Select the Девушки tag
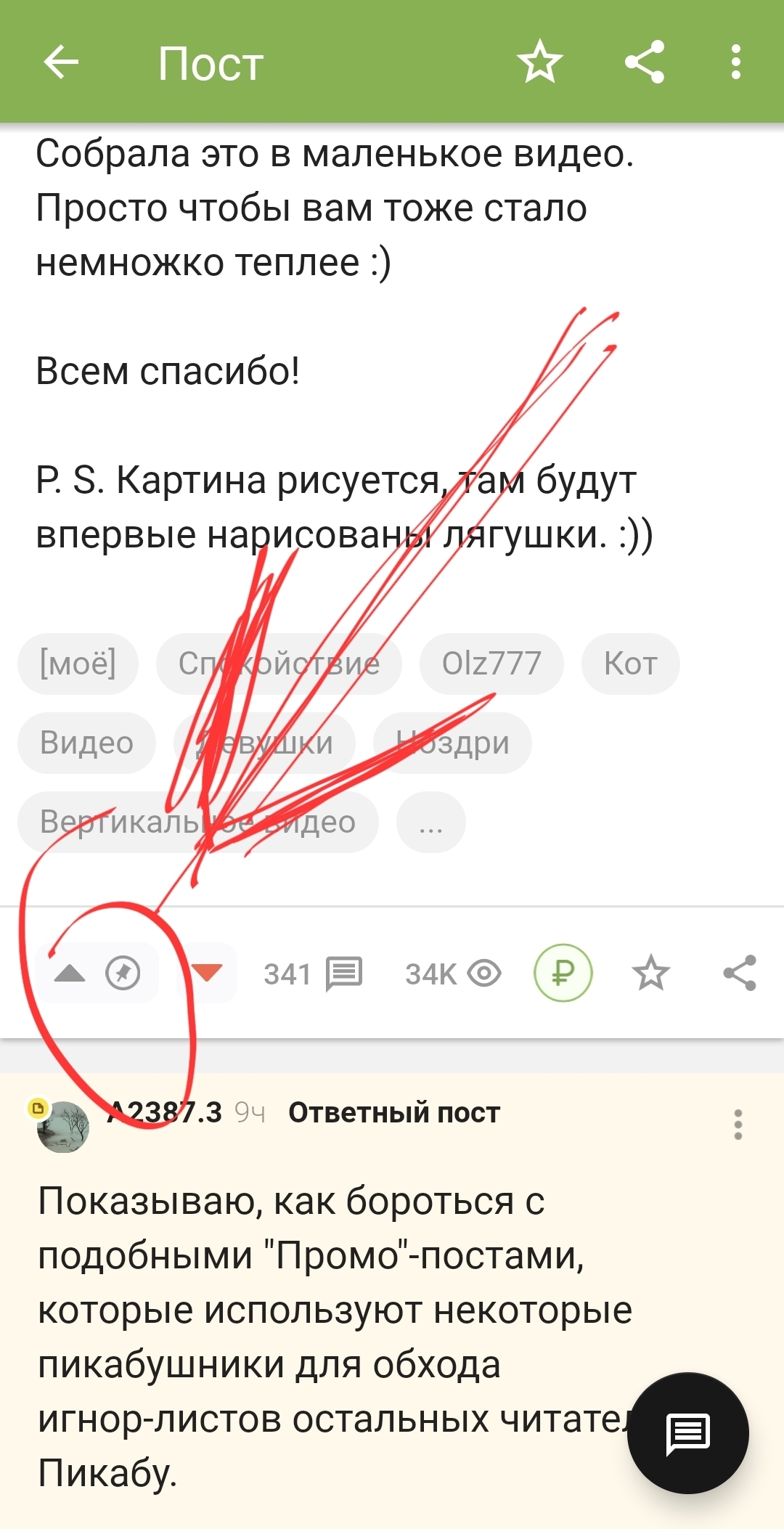This screenshot has width=784, height=1529. click(x=264, y=743)
